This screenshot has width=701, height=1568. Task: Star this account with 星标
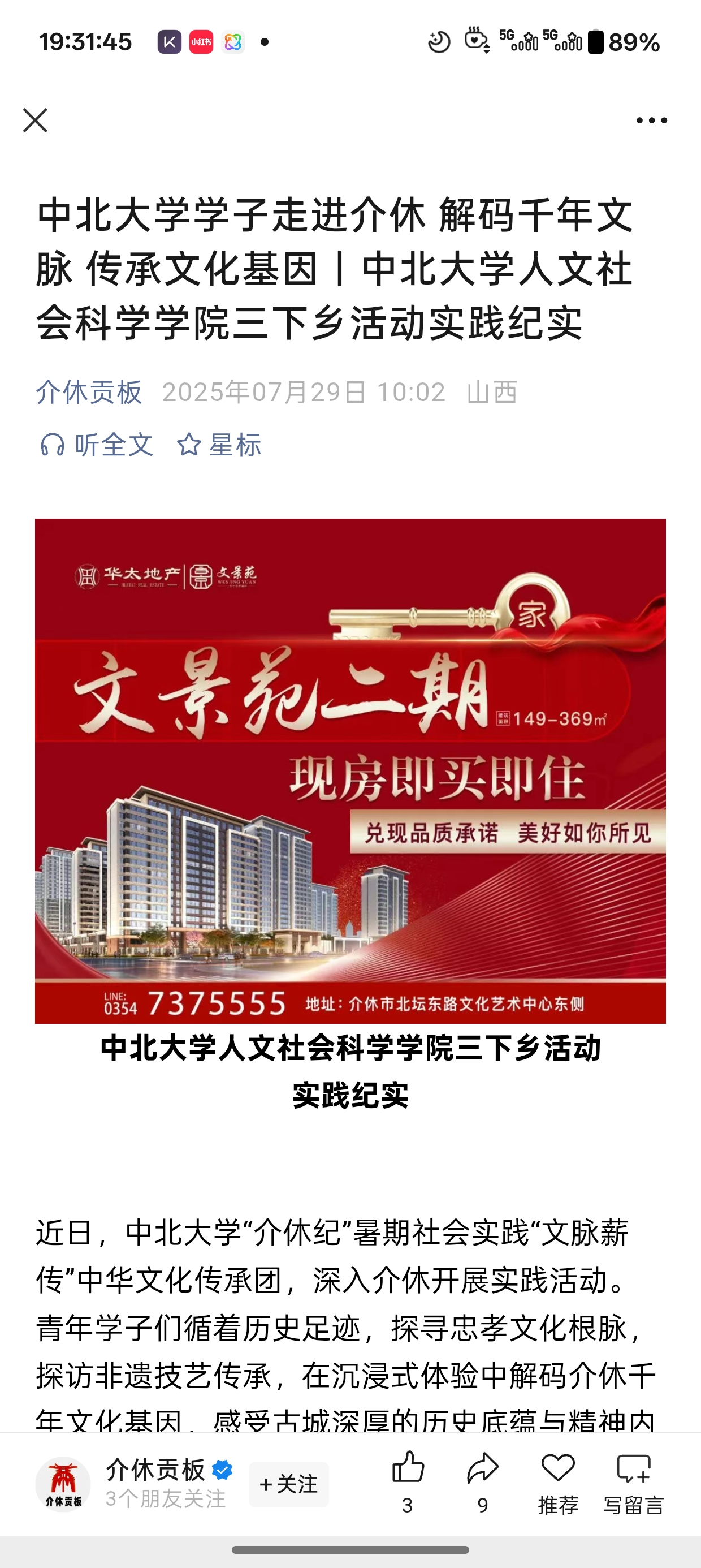tap(219, 445)
